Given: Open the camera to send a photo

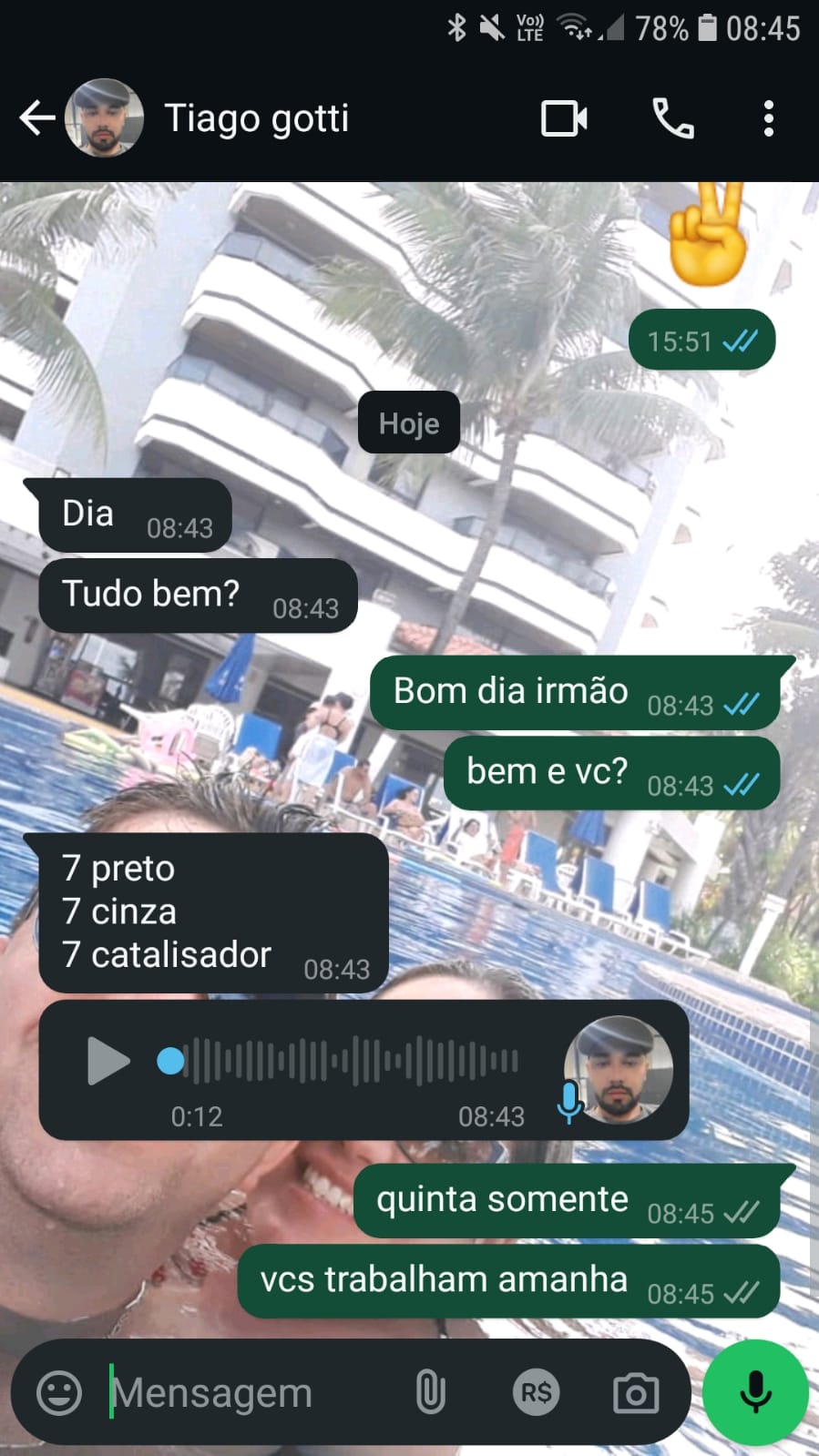Looking at the screenshot, I should (636, 1392).
